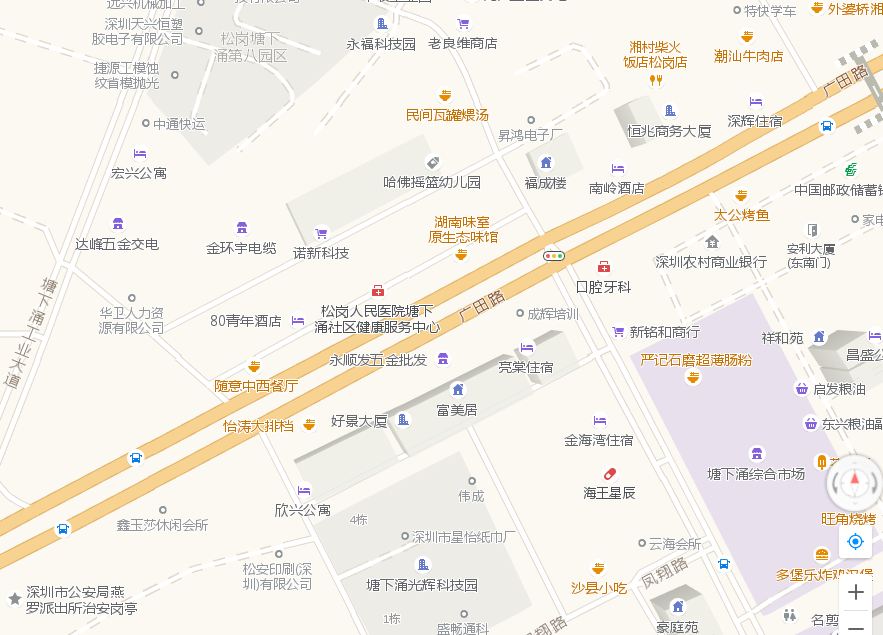Open the 80青年酒店 hotel marker
883x635 pixels.
coord(298,321)
